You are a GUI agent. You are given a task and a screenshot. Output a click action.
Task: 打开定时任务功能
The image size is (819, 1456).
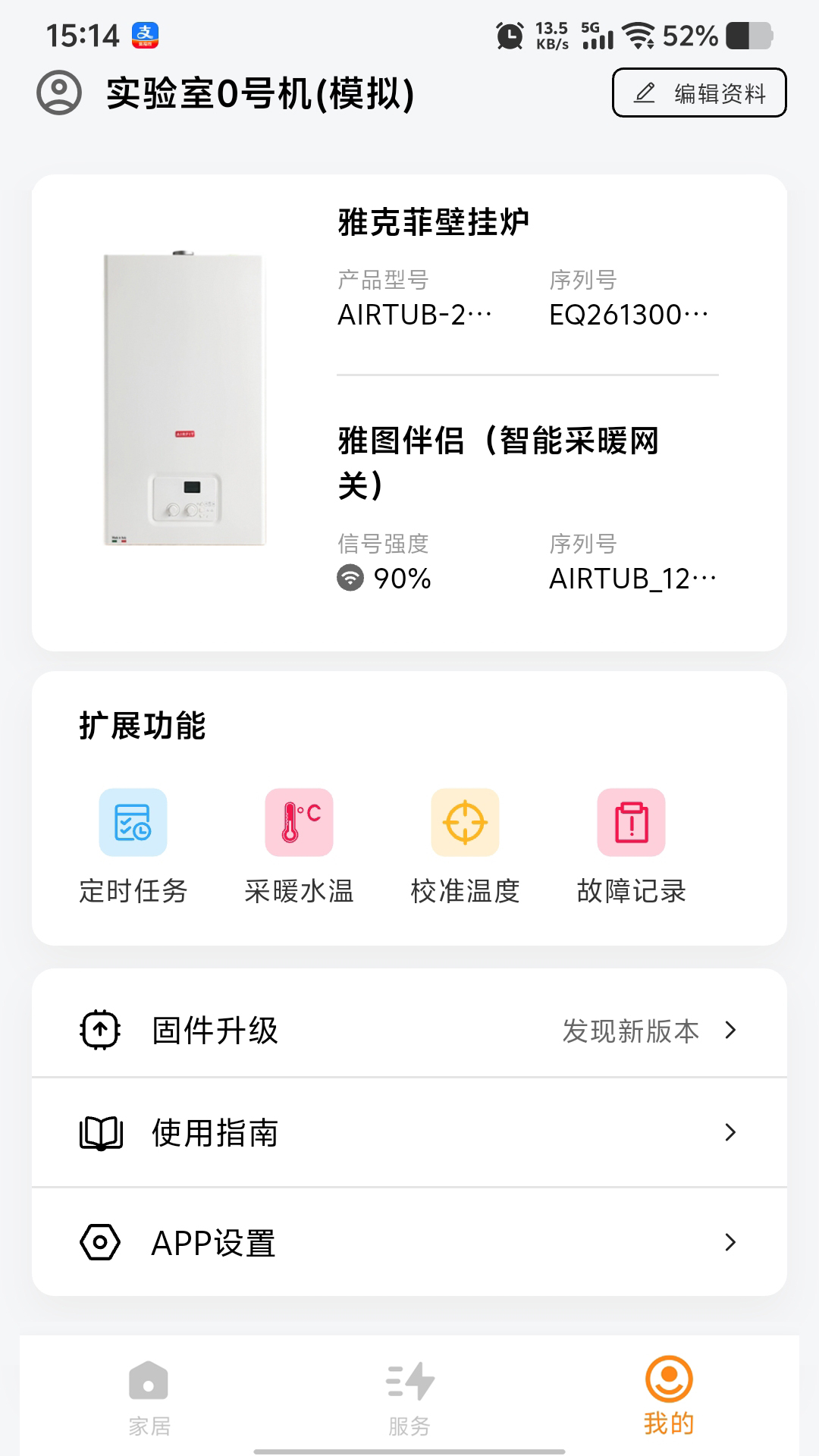click(132, 822)
